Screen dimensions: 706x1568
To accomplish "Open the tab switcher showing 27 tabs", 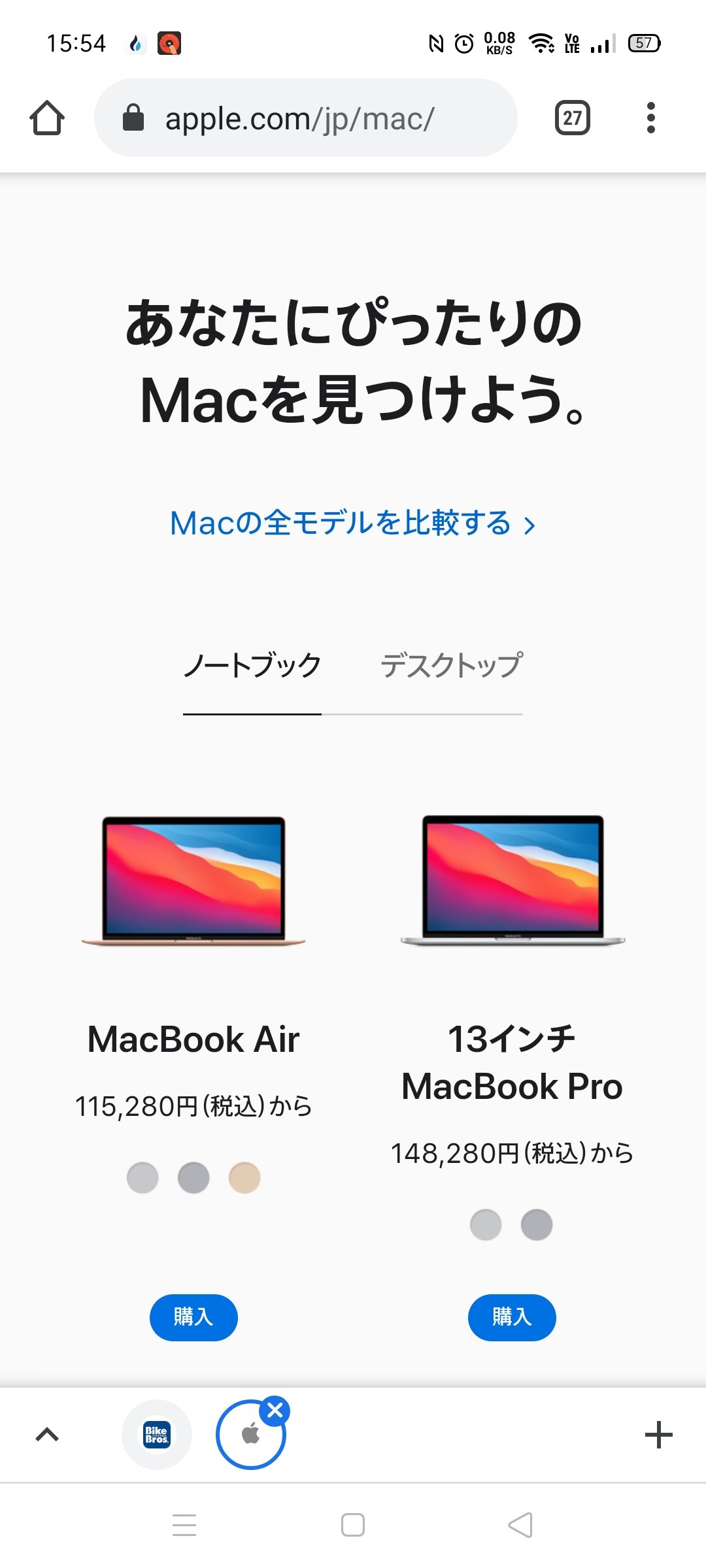I will [572, 118].
